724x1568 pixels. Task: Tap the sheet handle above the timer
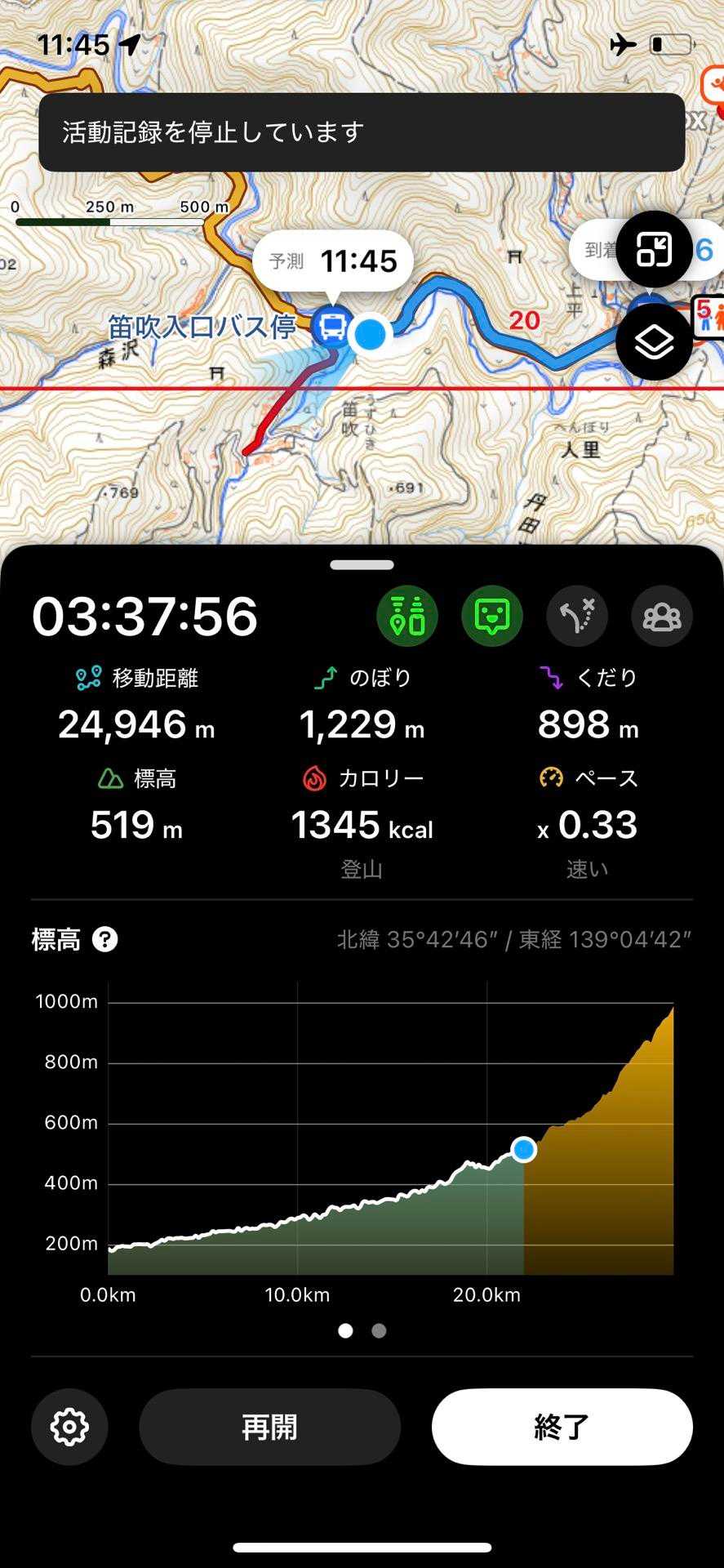[362, 564]
